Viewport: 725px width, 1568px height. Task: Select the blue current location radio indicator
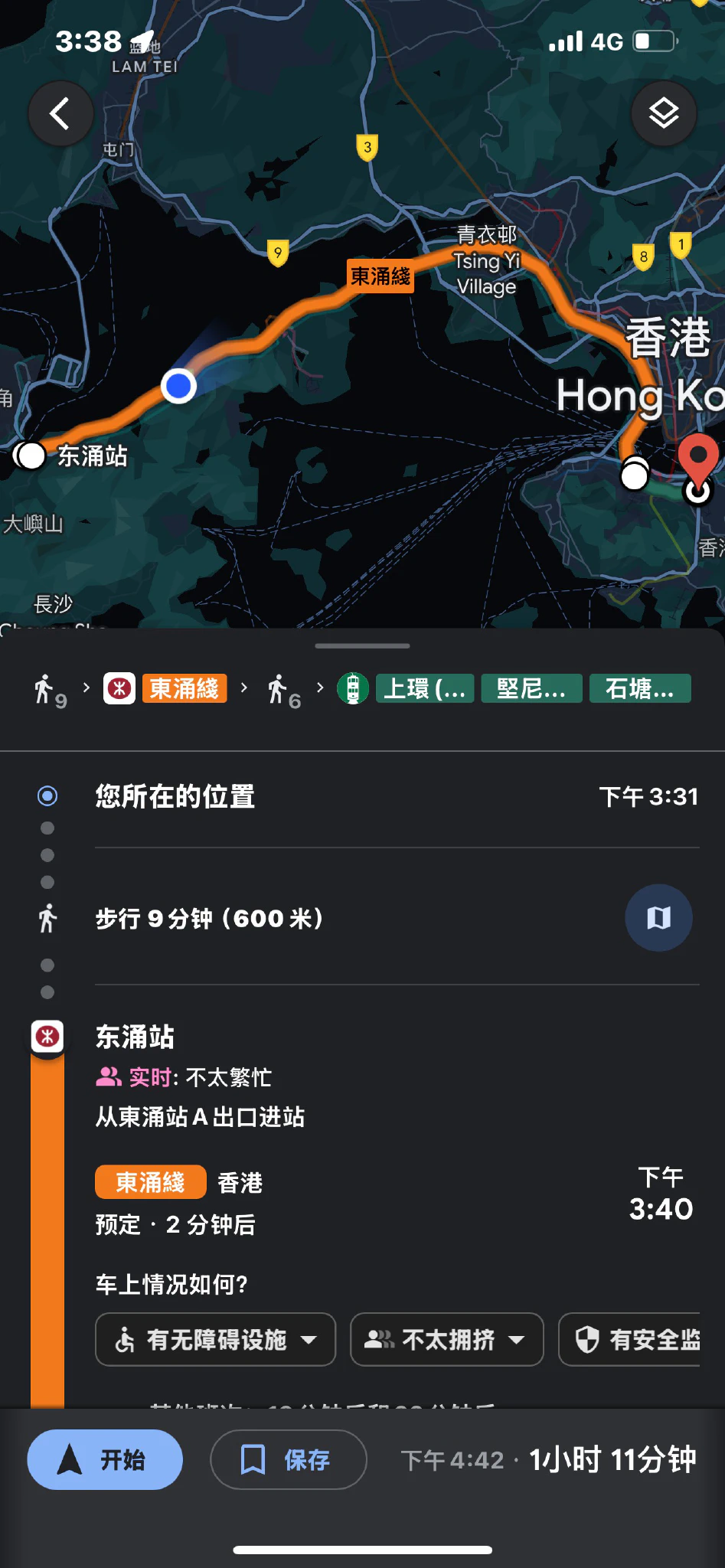tap(47, 796)
